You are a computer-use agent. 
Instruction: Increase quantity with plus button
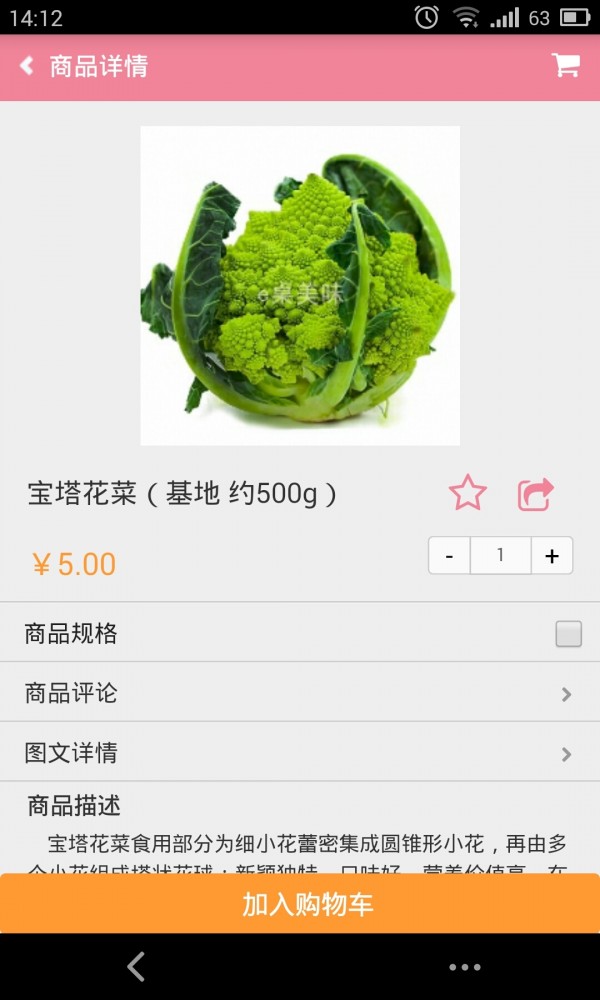(551, 556)
